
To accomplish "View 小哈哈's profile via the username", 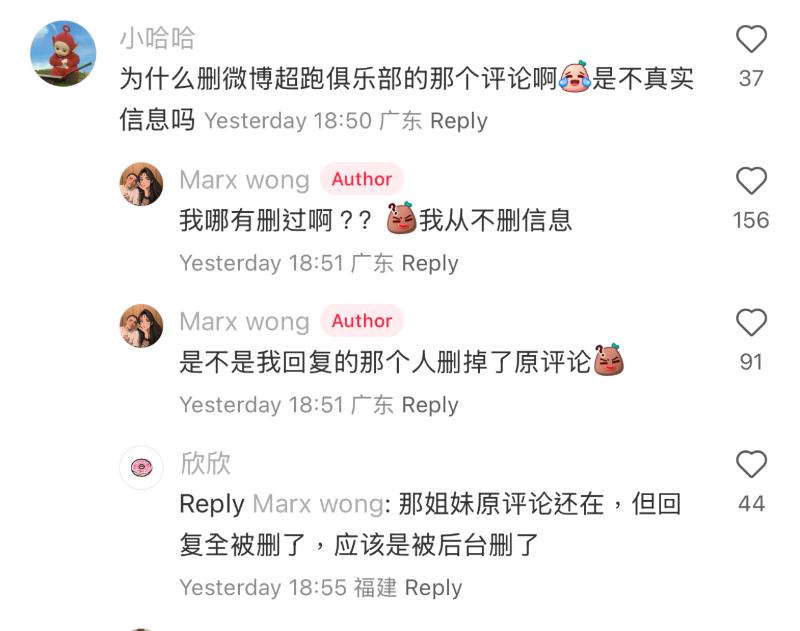I will [x=157, y=38].
